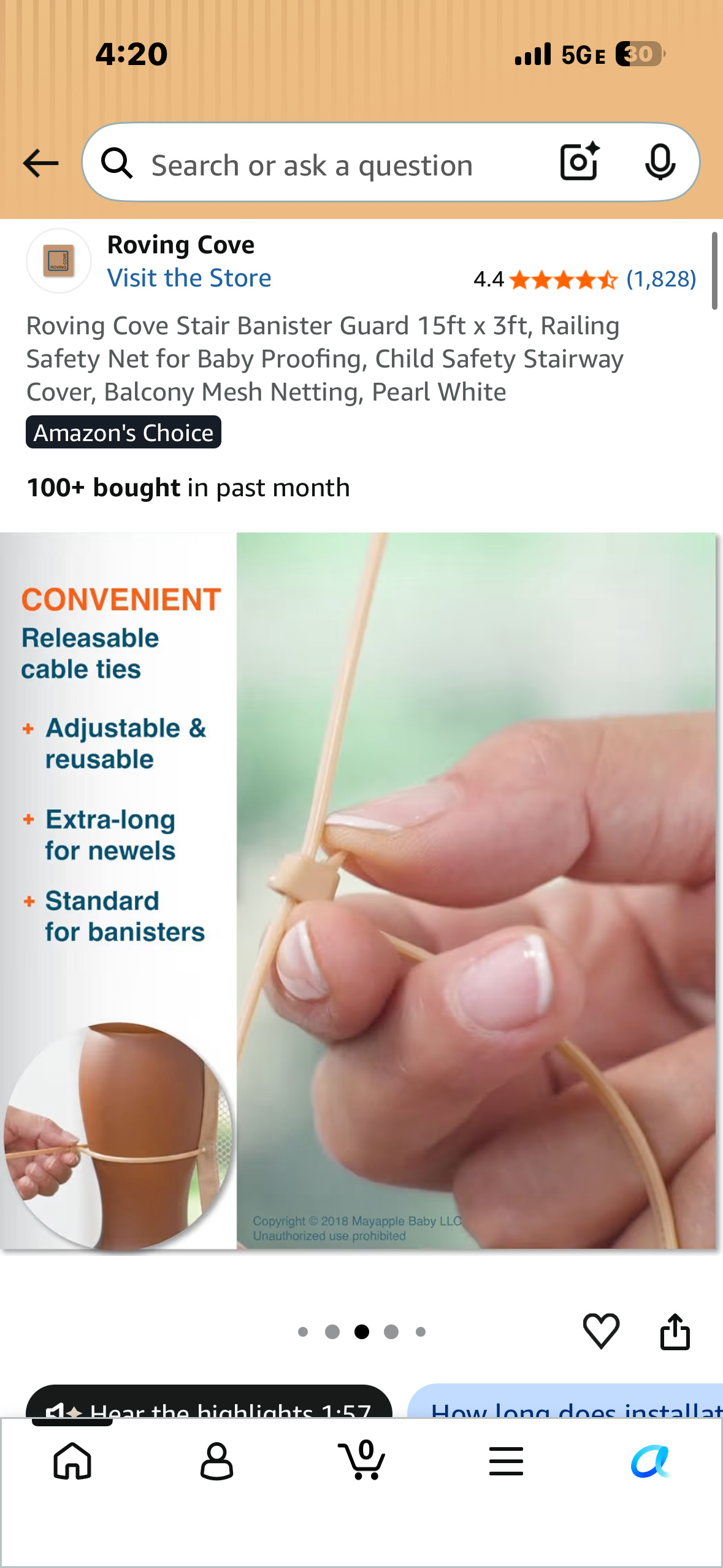Open the Rufus AI assistant tab

651,1461
